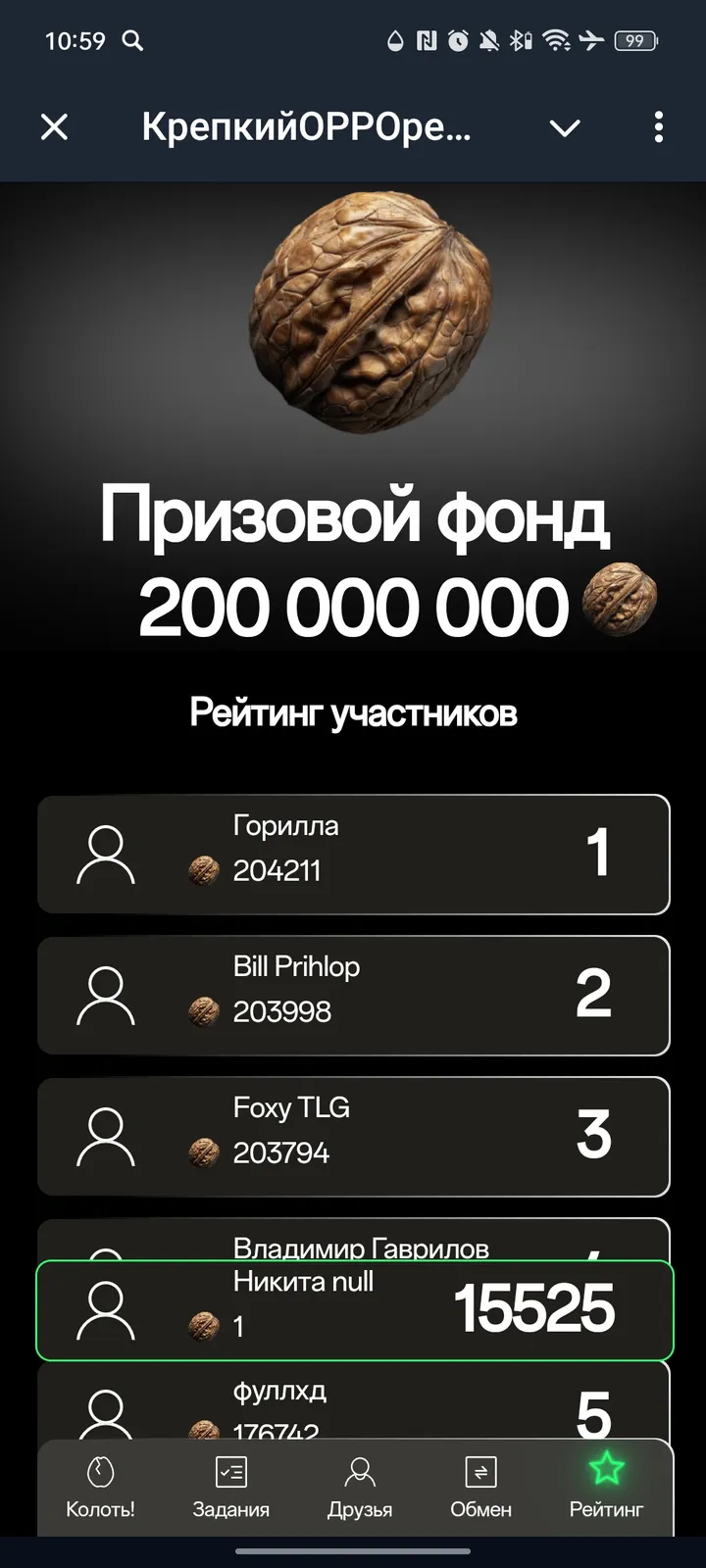Open the Задания checklist icon

click(x=231, y=1472)
